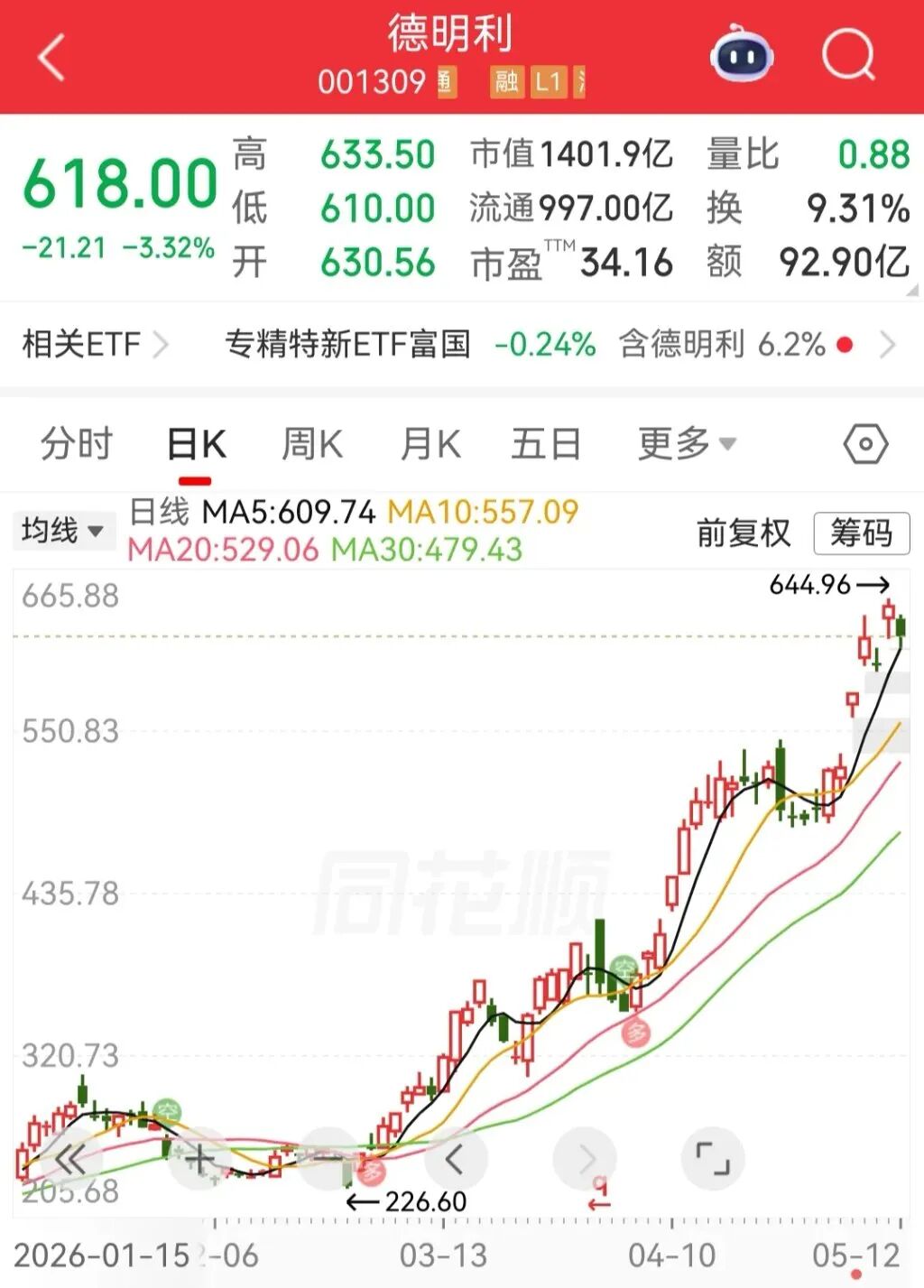Zoom in the chart with plus button
924x1288 pixels.
[199, 1158]
